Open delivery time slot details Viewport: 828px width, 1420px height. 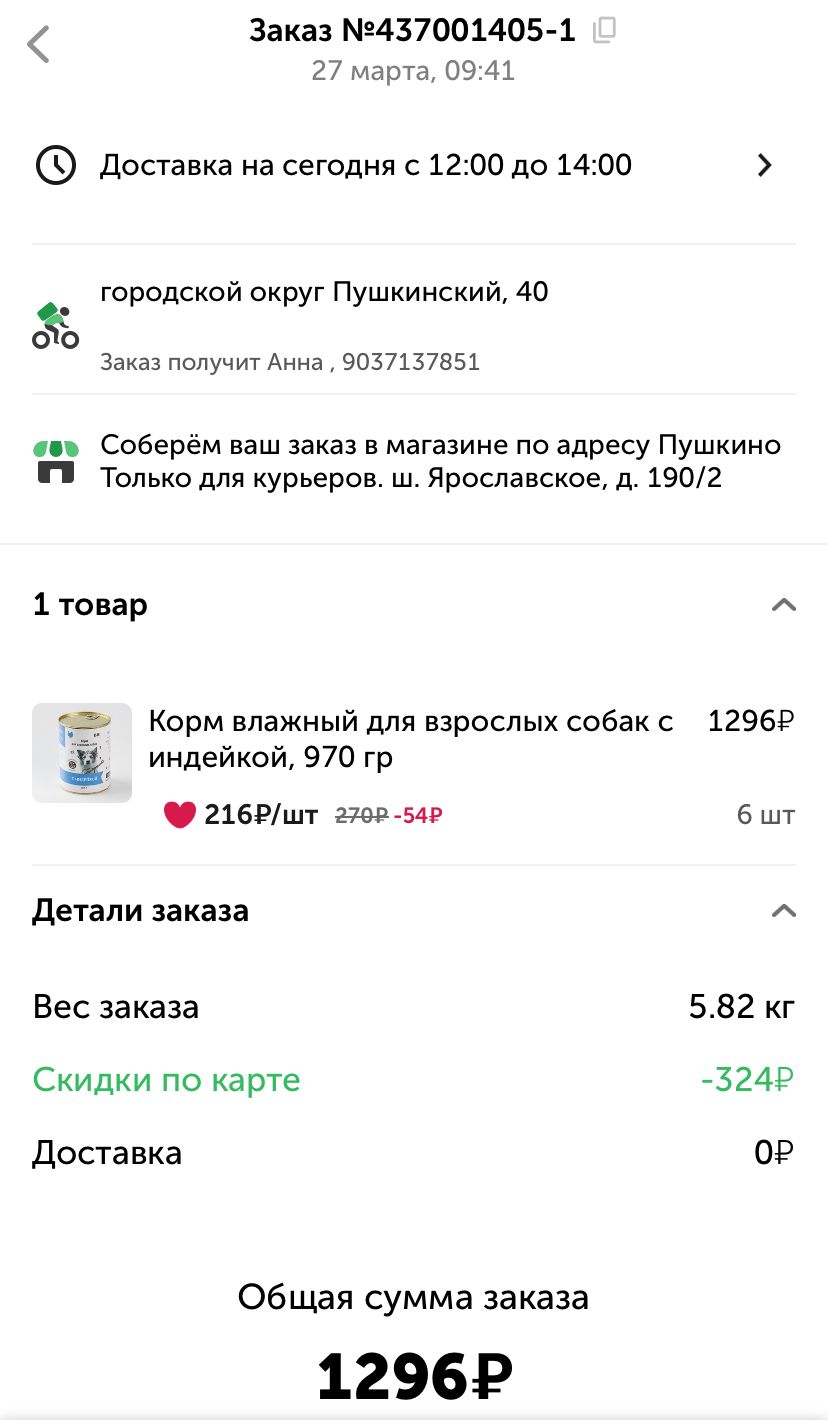coord(764,165)
